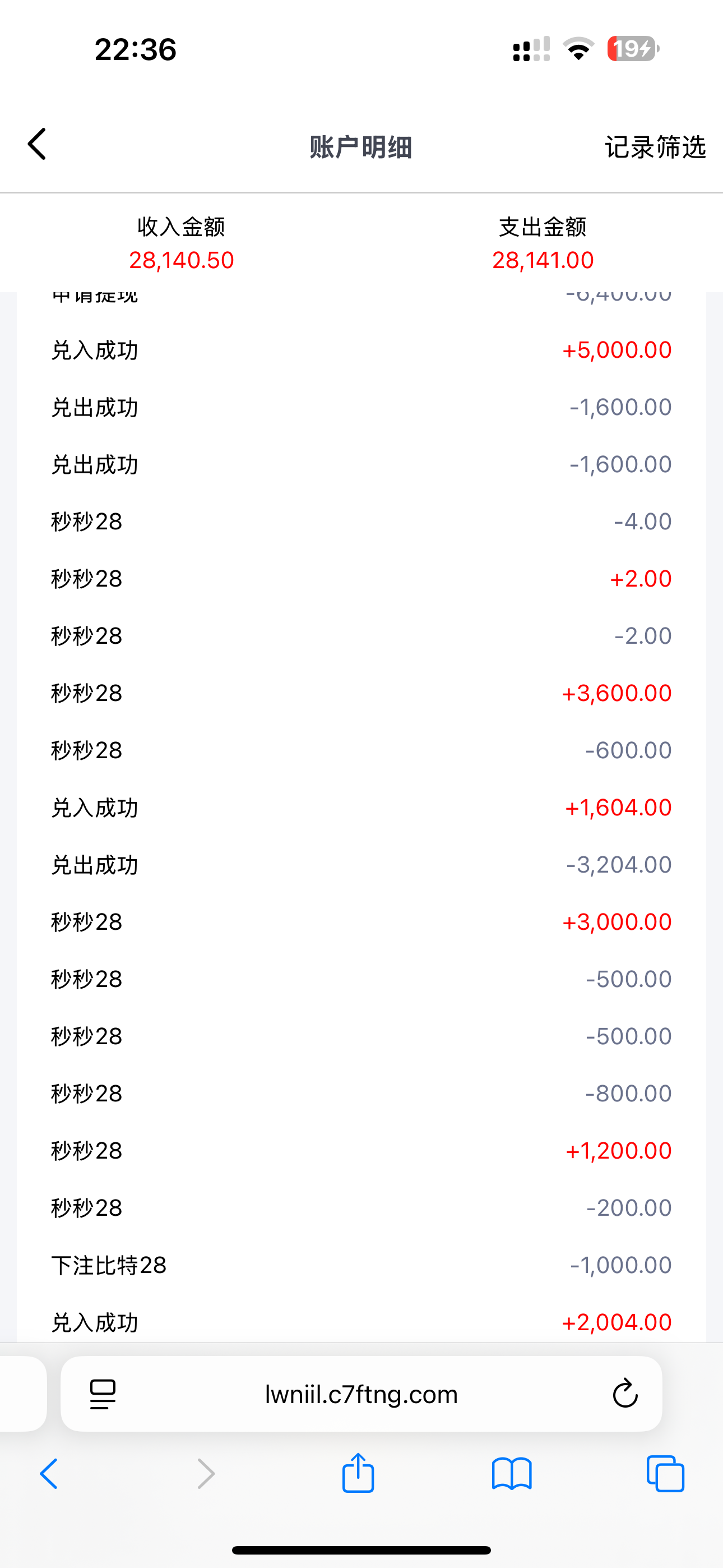Open Safari bookmarks

pyautogui.click(x=512, y=1474)
